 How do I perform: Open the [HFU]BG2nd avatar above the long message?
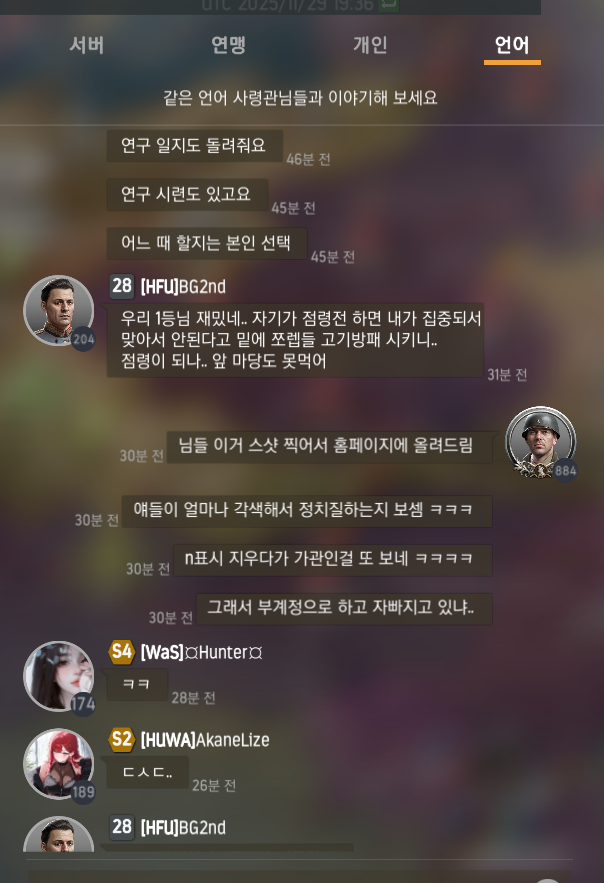tap(58, 311)
